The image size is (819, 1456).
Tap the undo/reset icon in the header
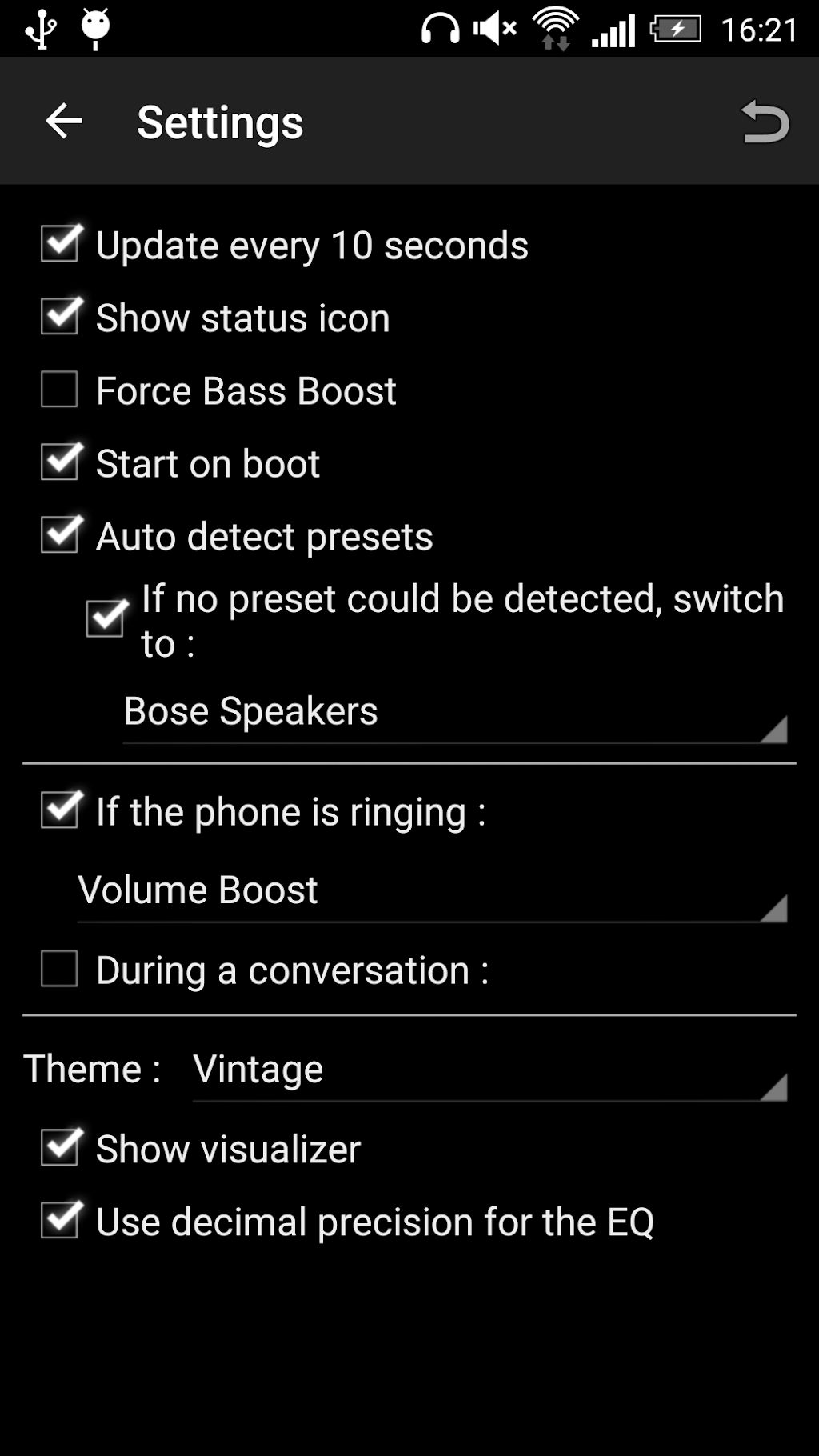(x=765, y=122)
